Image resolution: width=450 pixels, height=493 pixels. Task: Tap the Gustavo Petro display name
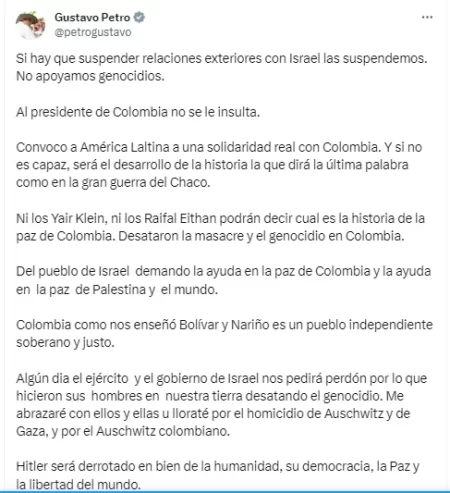(92, 17)
